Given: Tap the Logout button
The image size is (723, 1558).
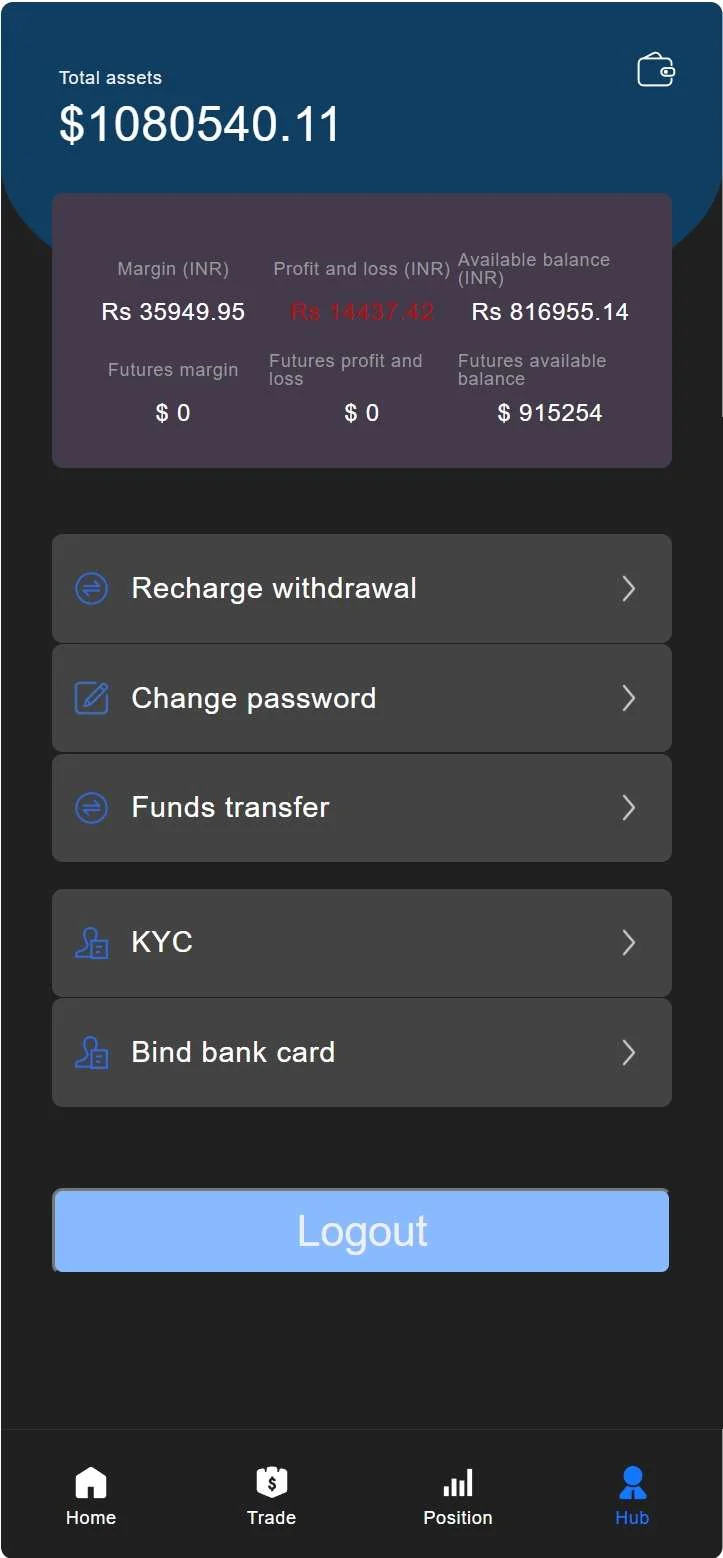Looking at the screenshot, I should (361, 1231).
